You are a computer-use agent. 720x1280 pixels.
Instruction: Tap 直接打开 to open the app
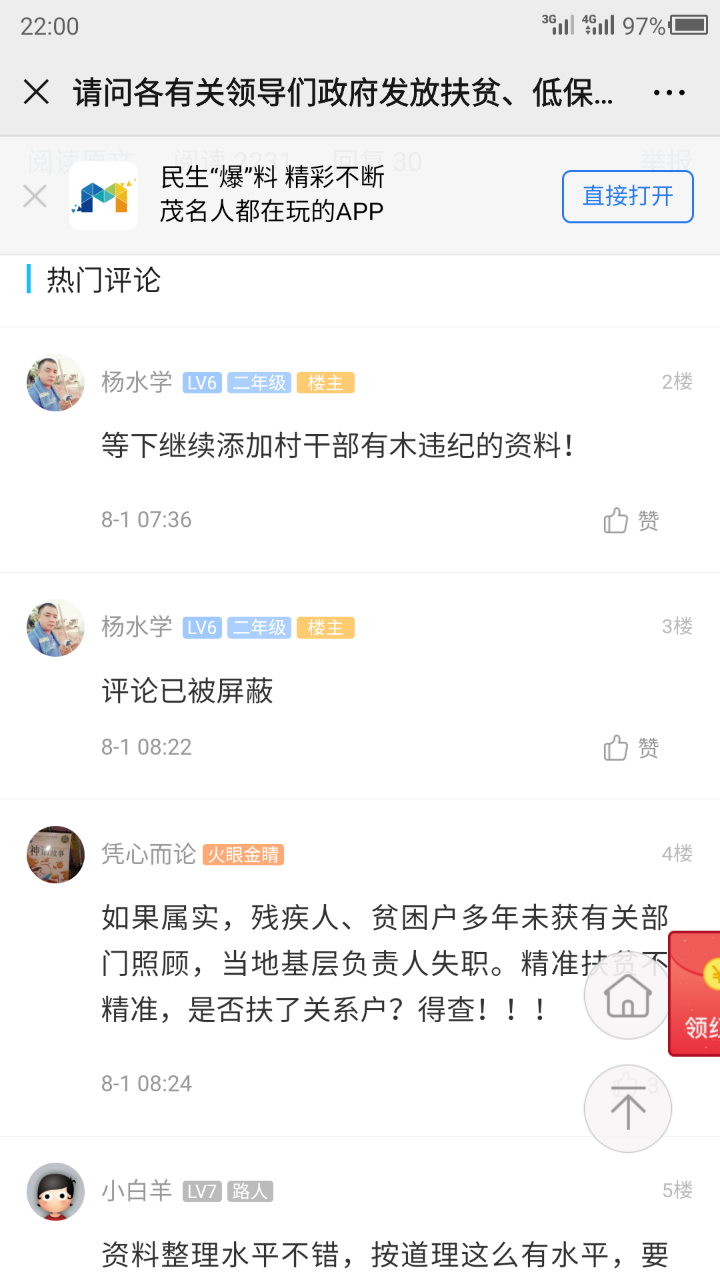click(627, 196)
